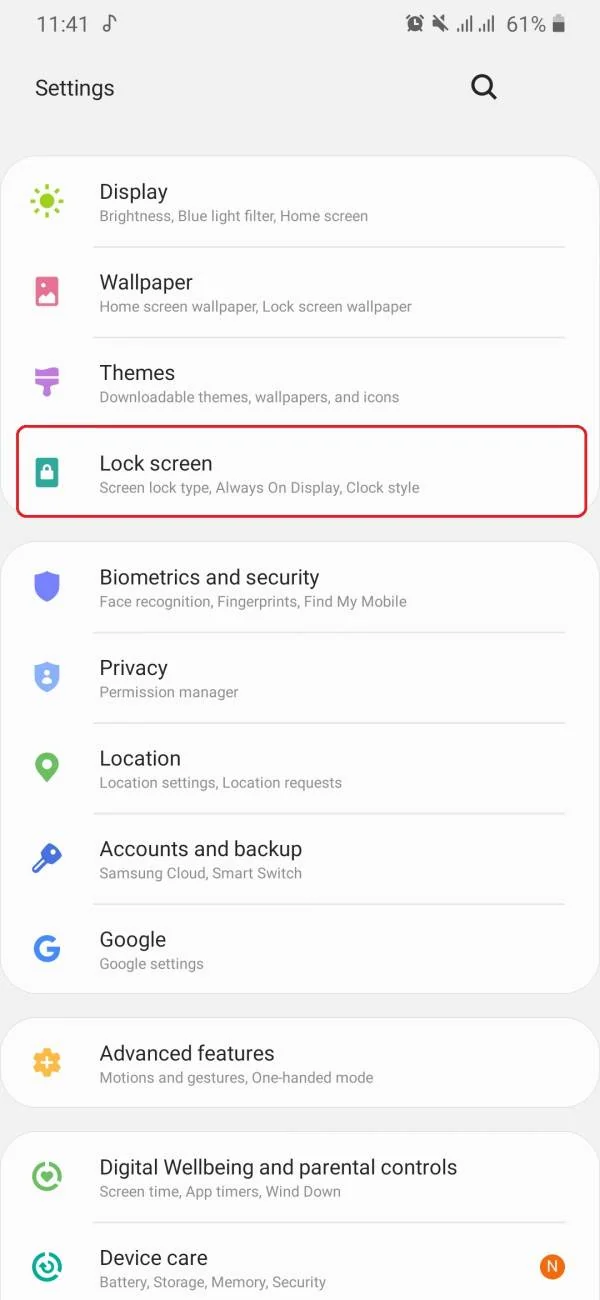The height and width of the screenshot is (1300, 600).
Task: Open Biometrics and security
Action: click(300, 588)
